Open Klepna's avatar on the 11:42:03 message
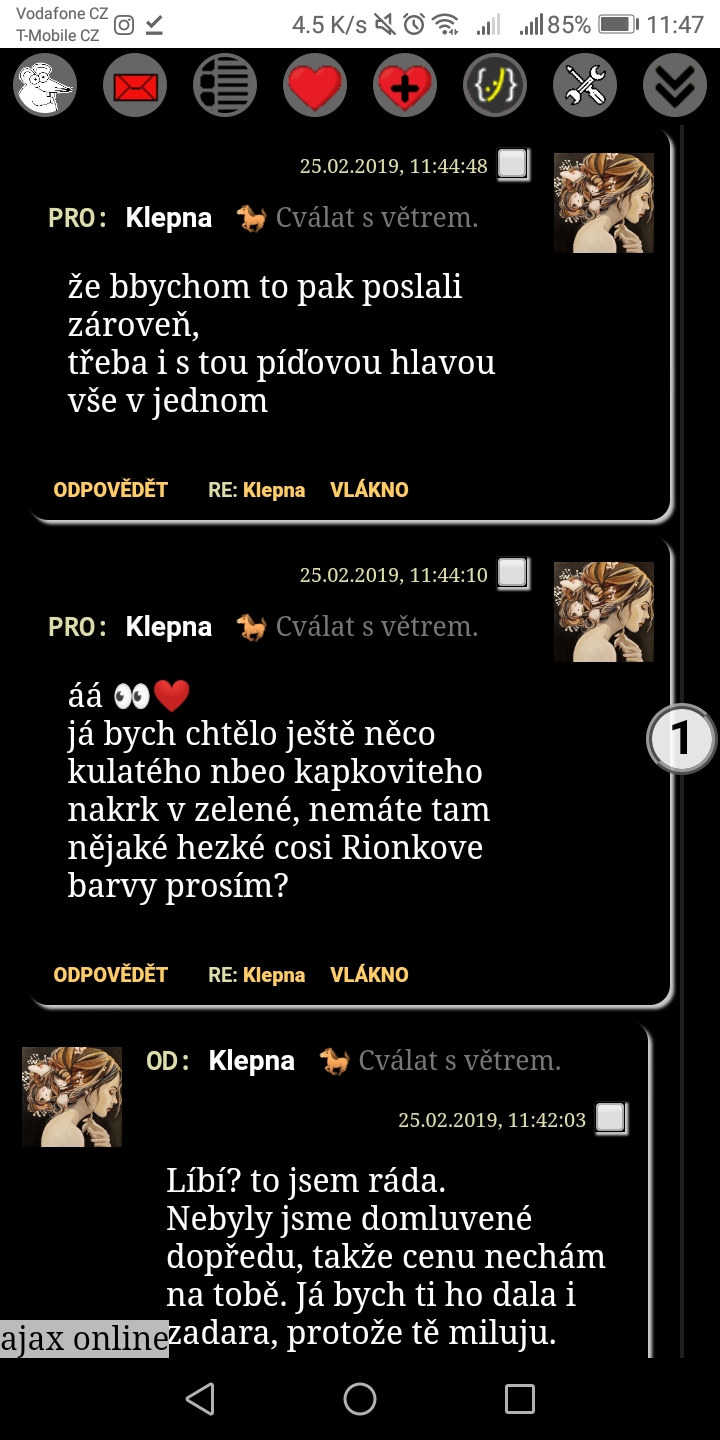The height and width of the screenshot is (1440, 720). [x=72, y=1096]
